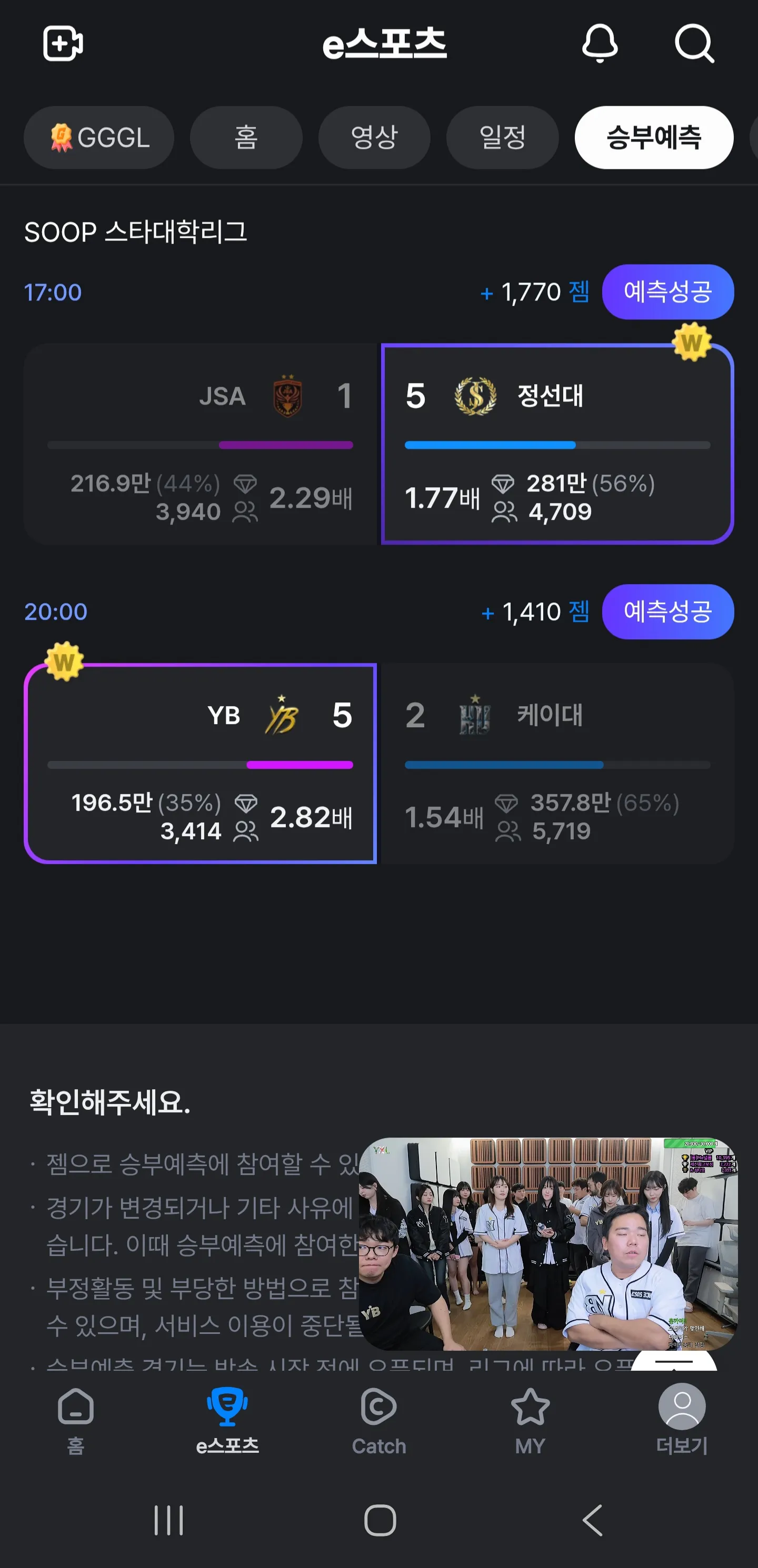Screen dimensions: 758x1568
Task: Open search from the magnifier icon
Action: click(693, 43)
